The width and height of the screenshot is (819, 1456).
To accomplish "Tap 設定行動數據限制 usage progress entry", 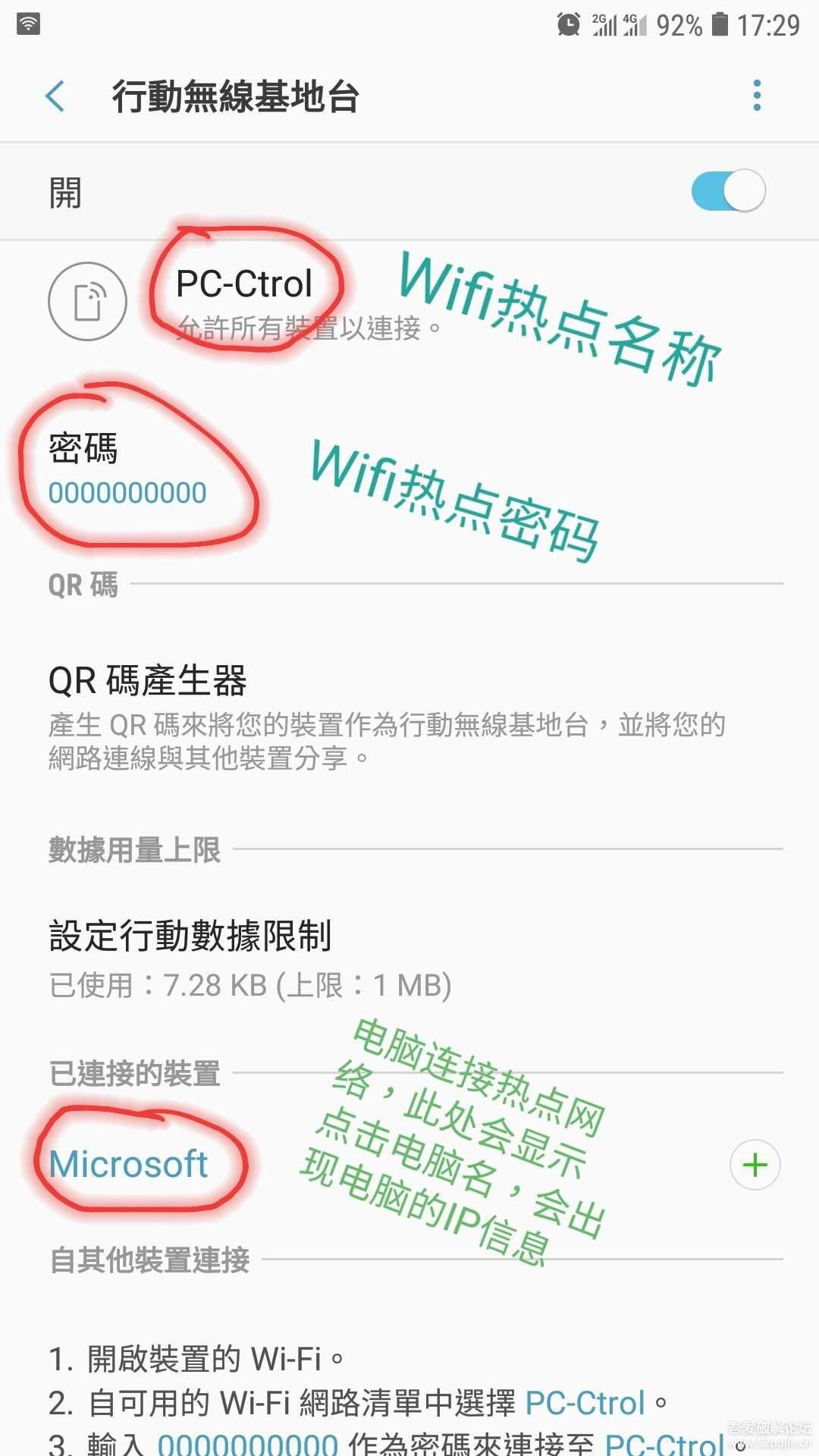I will [250, 958].
